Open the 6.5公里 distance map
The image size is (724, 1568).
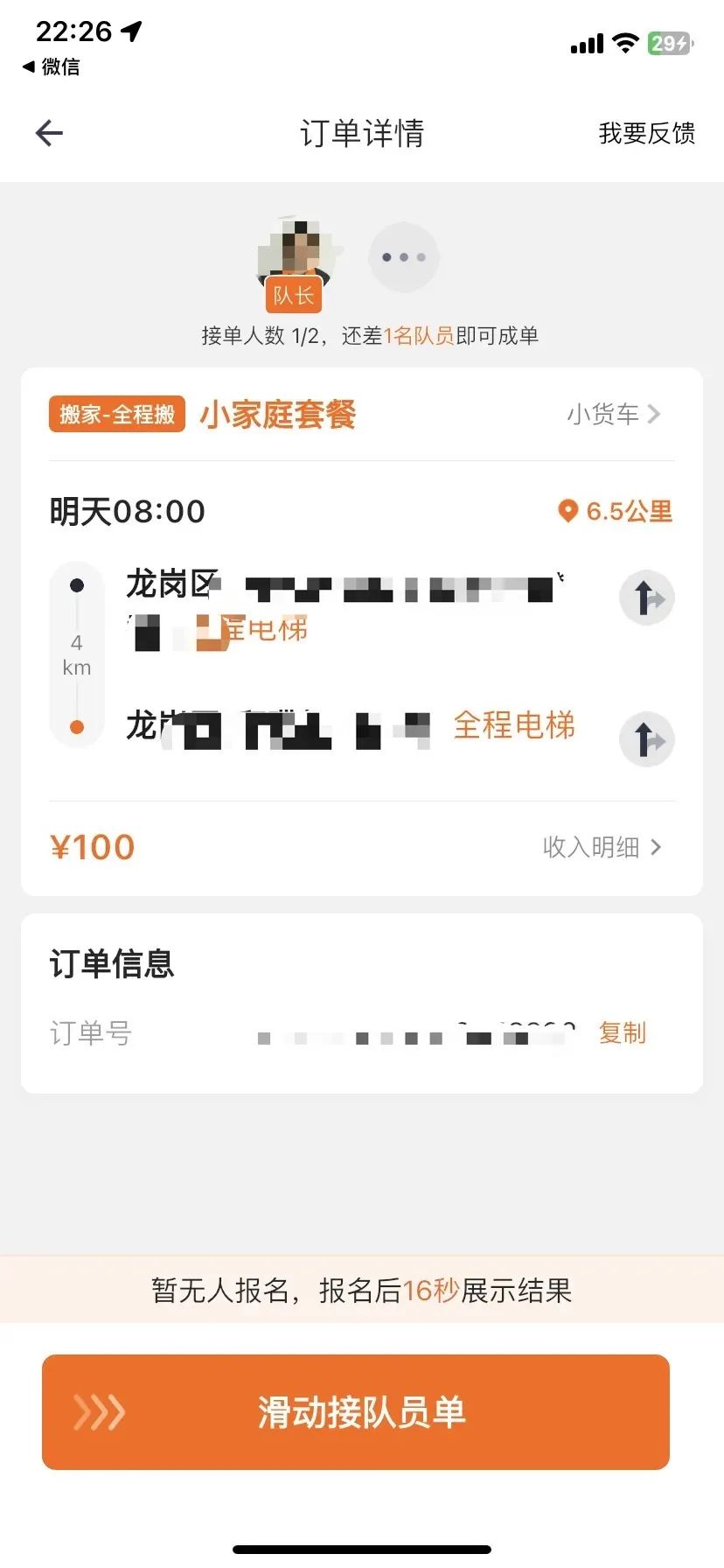(616, 511)
